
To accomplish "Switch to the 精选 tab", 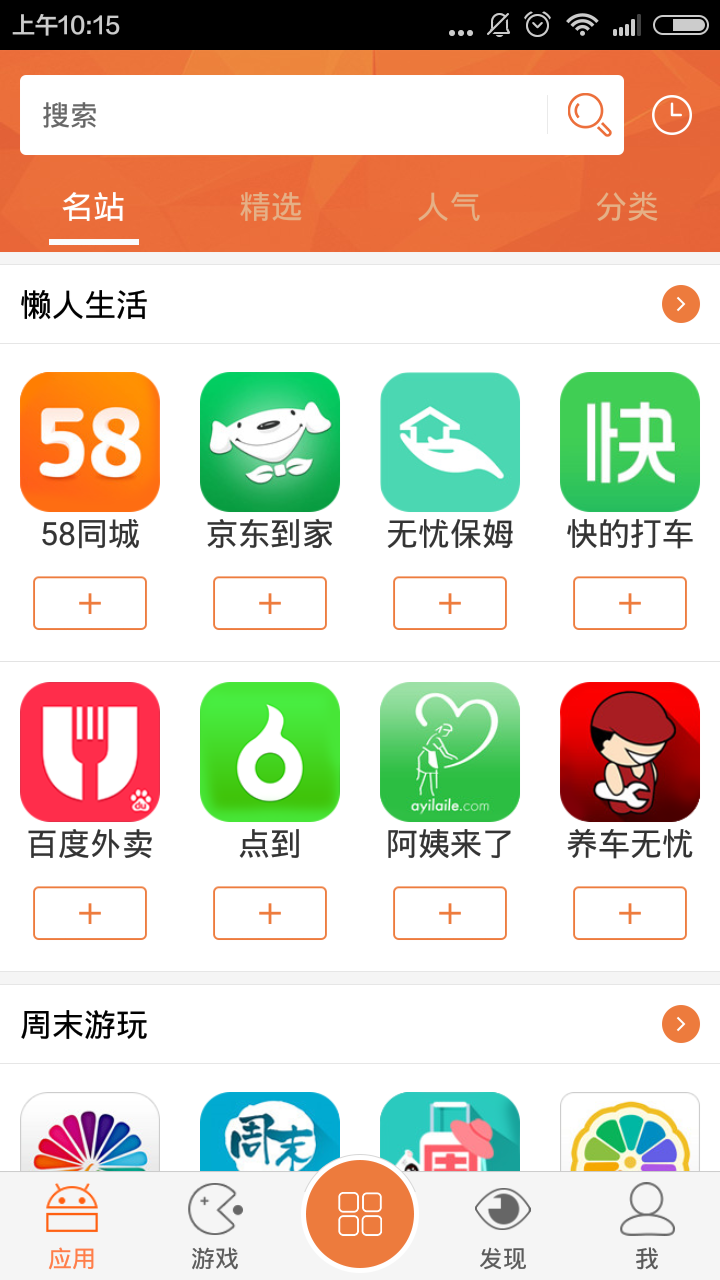I will (270, 208).
